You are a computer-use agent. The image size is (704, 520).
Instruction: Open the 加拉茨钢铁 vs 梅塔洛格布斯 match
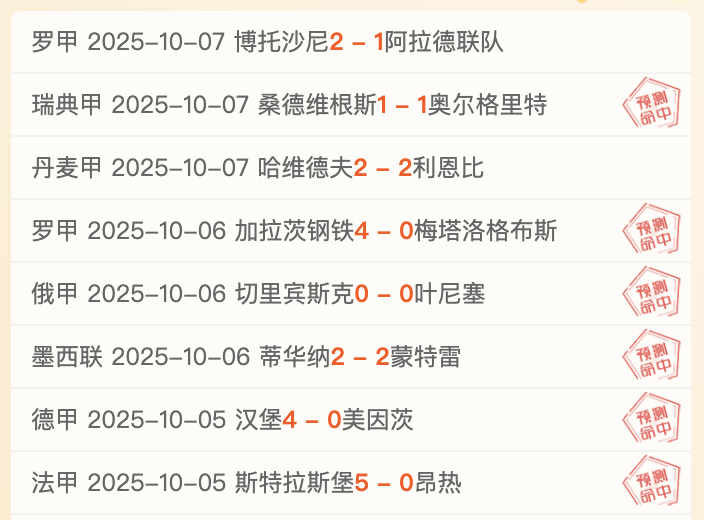click(295, 231)
